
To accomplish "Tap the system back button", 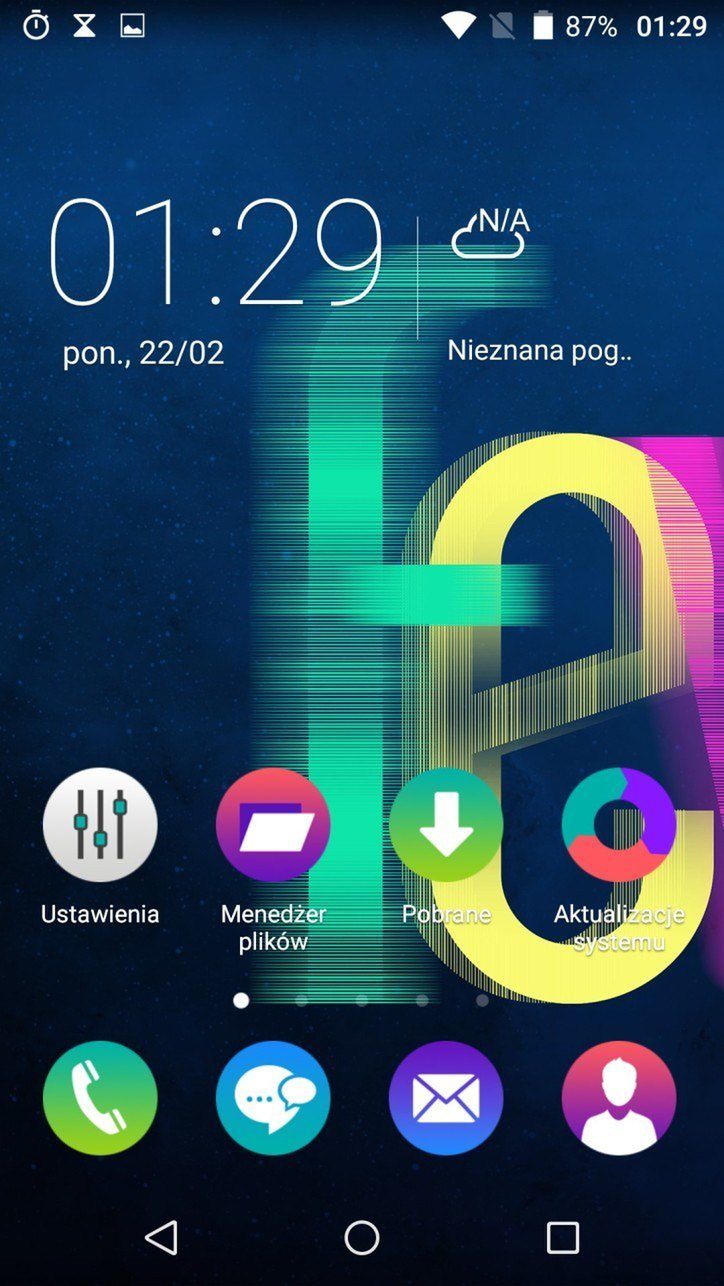I will 161,1238.
